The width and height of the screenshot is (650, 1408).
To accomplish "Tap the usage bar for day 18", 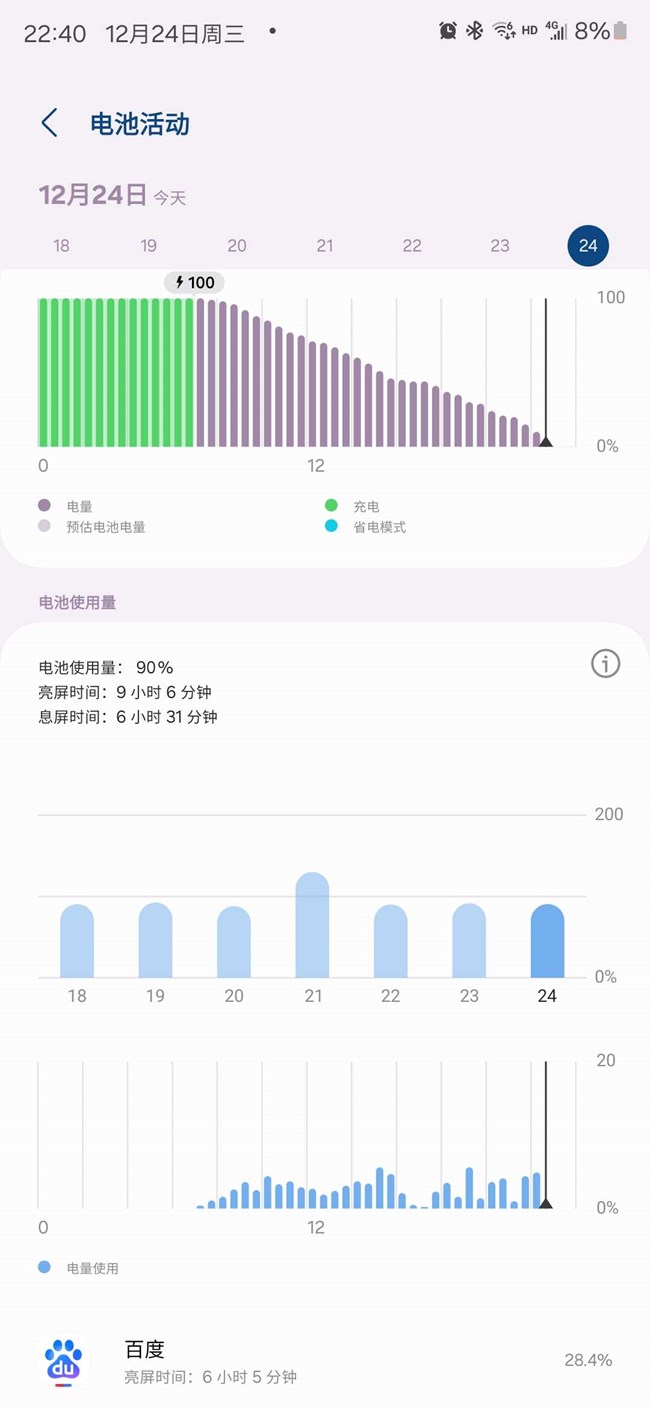I will (x=77, y=941).
